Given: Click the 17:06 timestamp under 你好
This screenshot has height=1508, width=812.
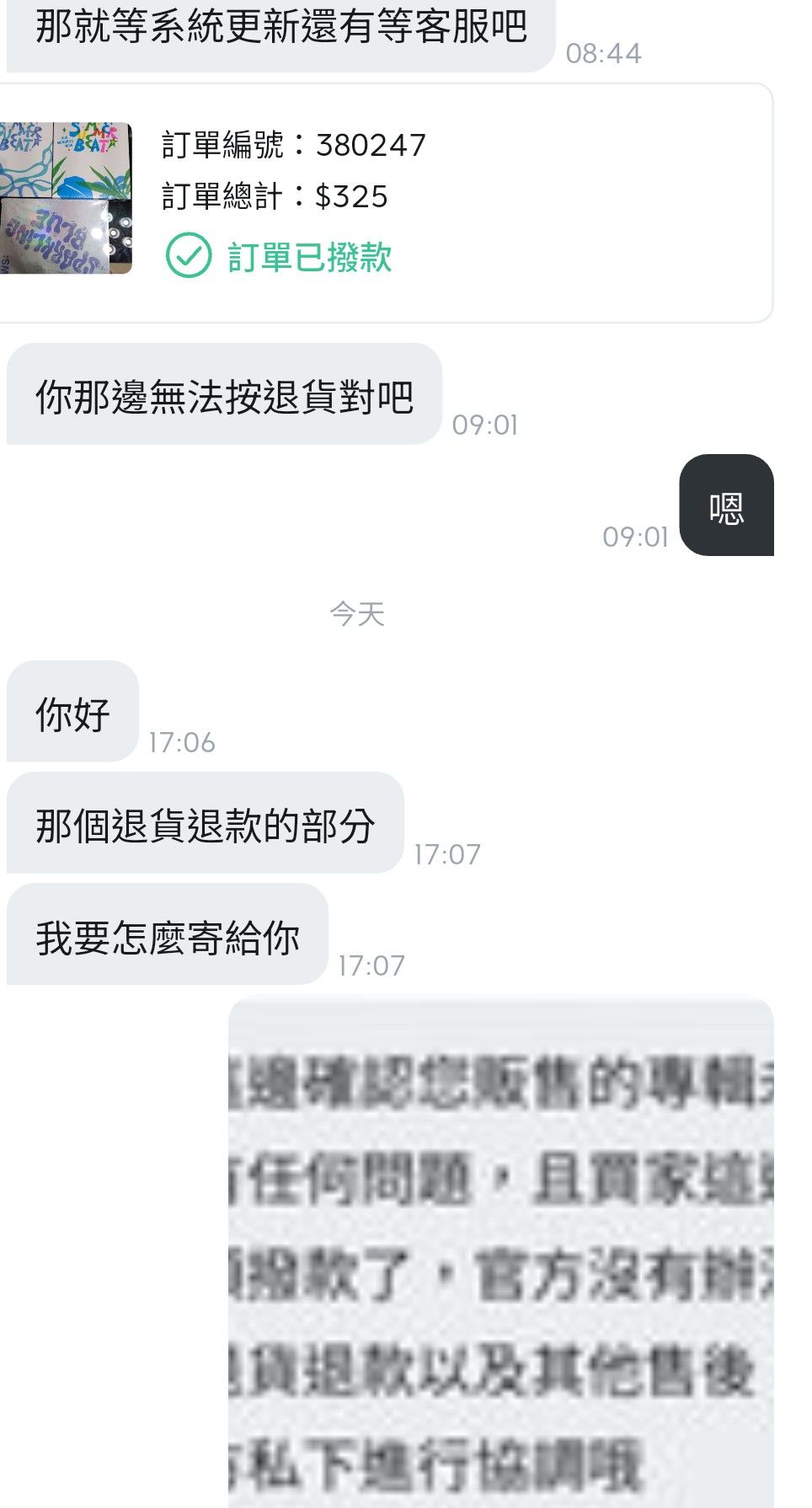Looking at the screenshot, I should 179,742.
